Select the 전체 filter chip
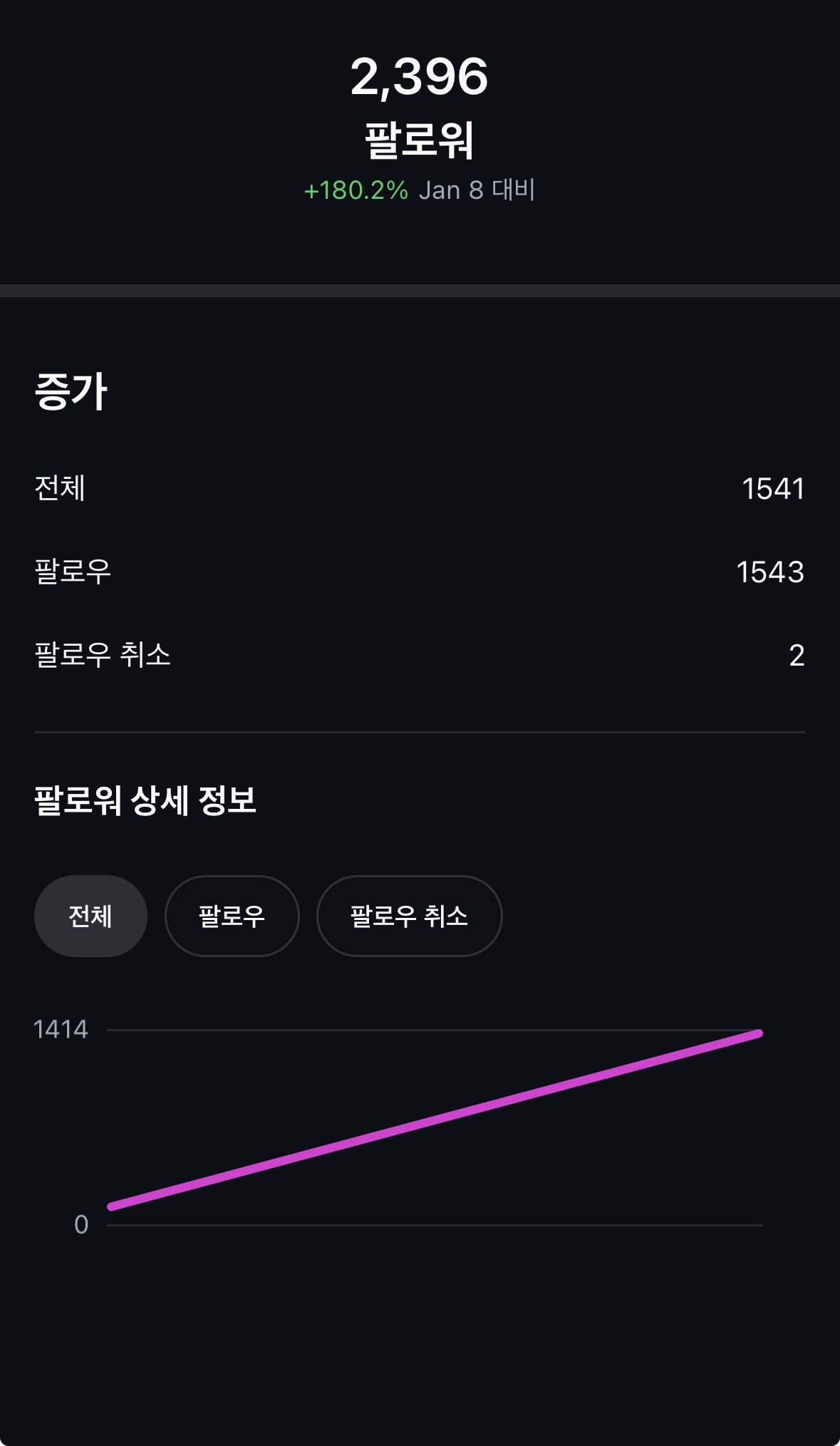The height and width of the screenshot is (1446, 840). [90, 916]
